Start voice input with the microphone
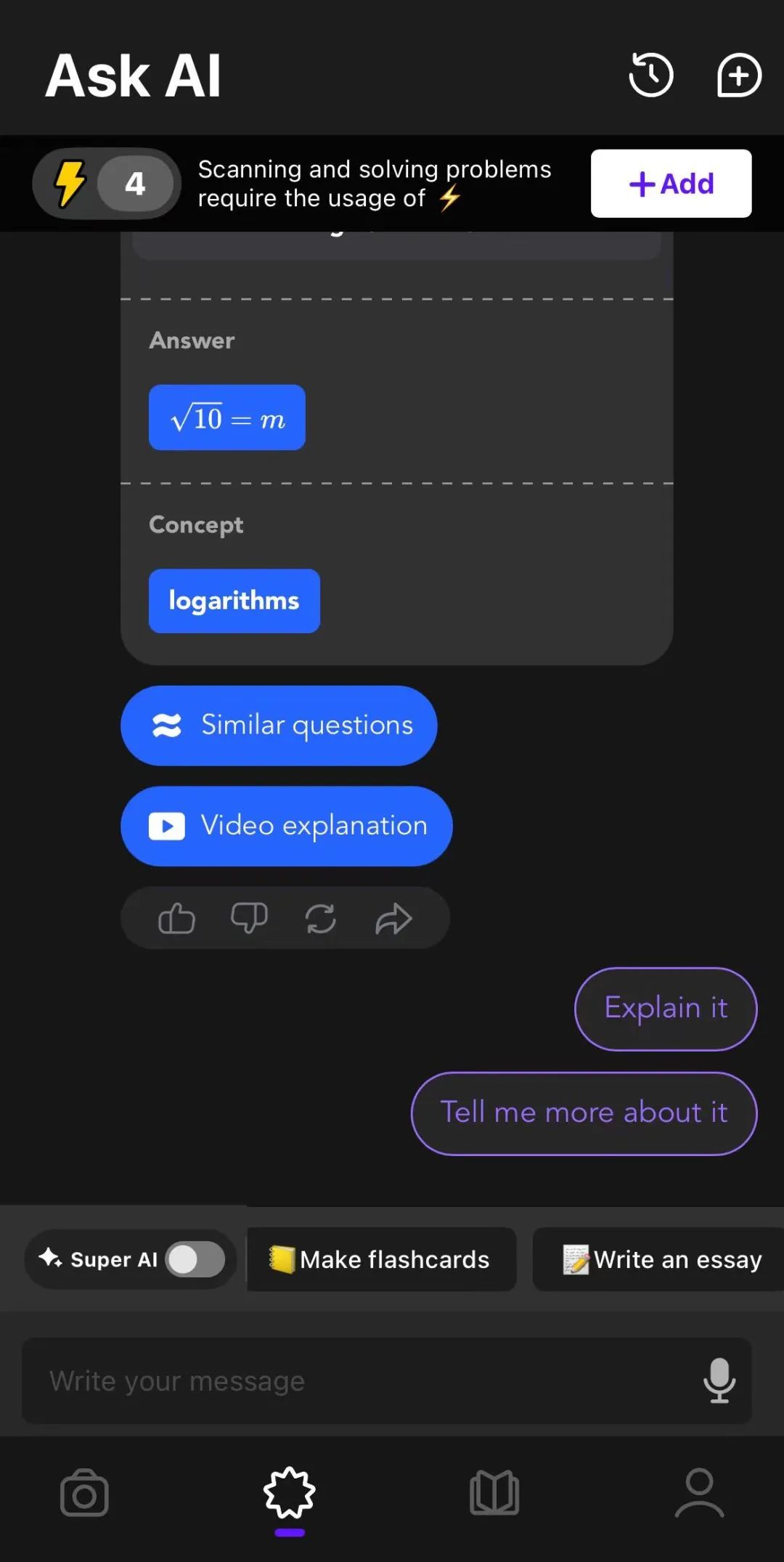The image size is (784, 1562). [x=719, y=1380]
